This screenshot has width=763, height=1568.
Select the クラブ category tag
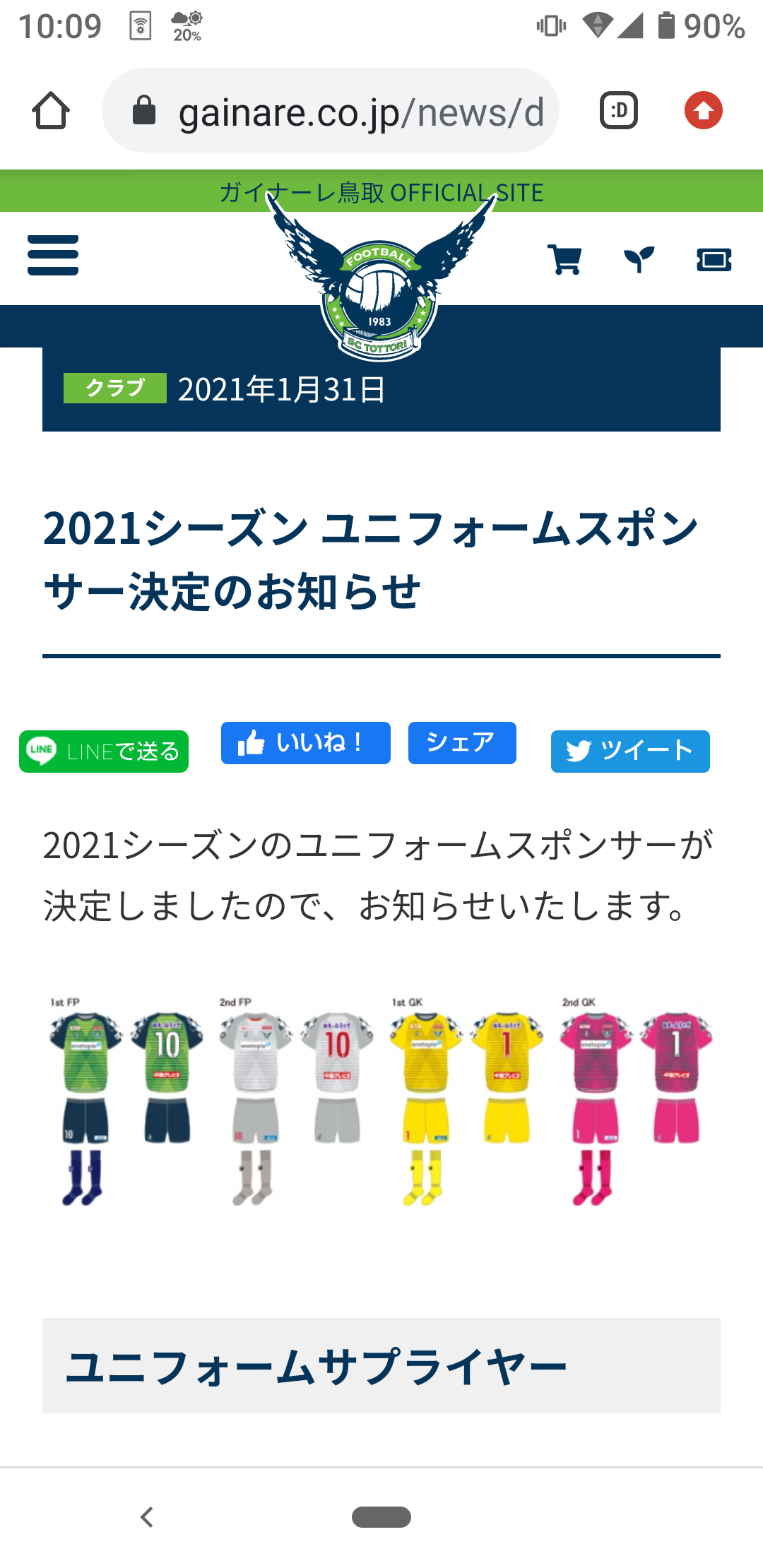pos(115,388)
